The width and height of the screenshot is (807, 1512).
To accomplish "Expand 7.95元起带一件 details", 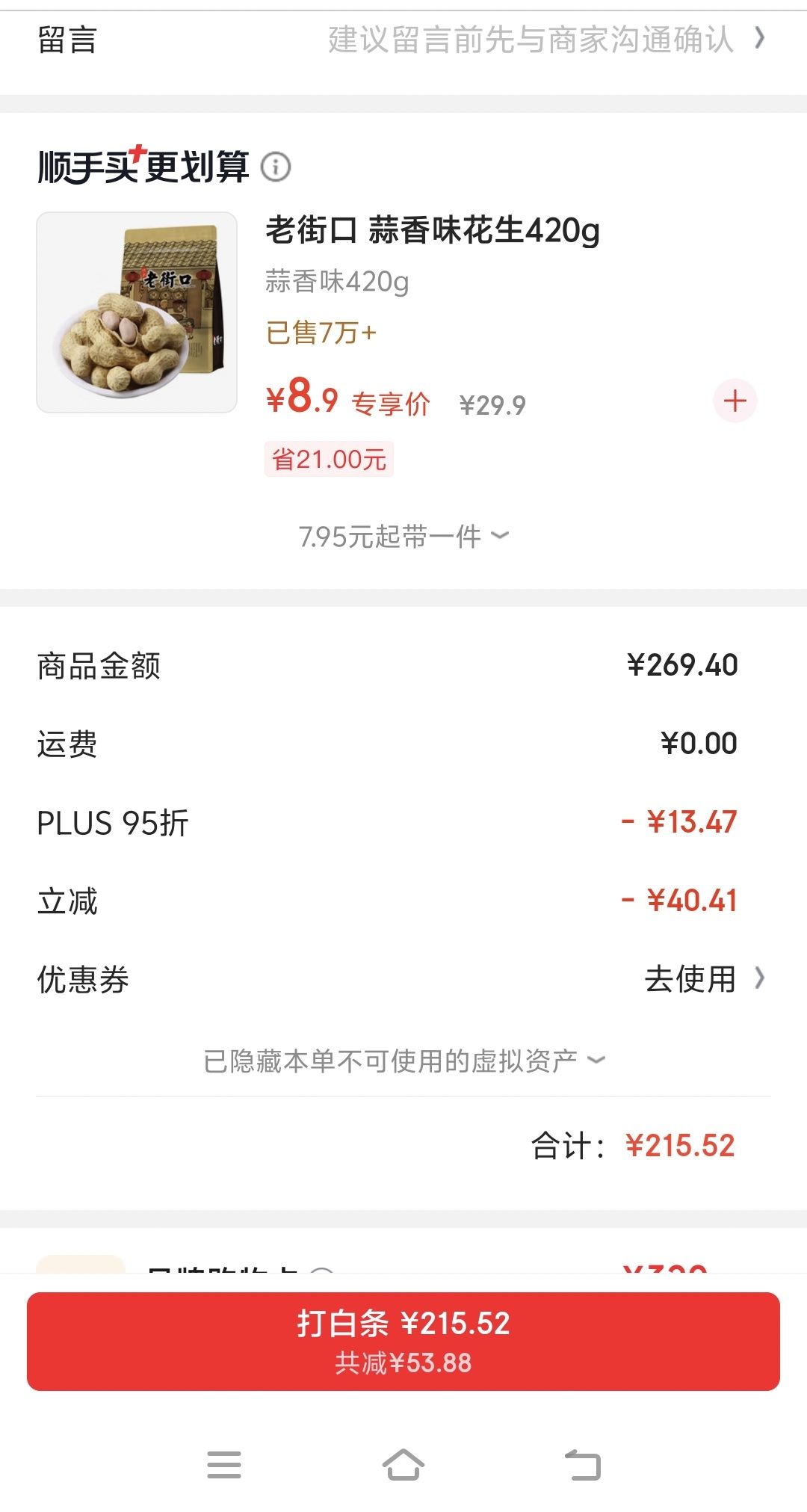I will point(403,536).
